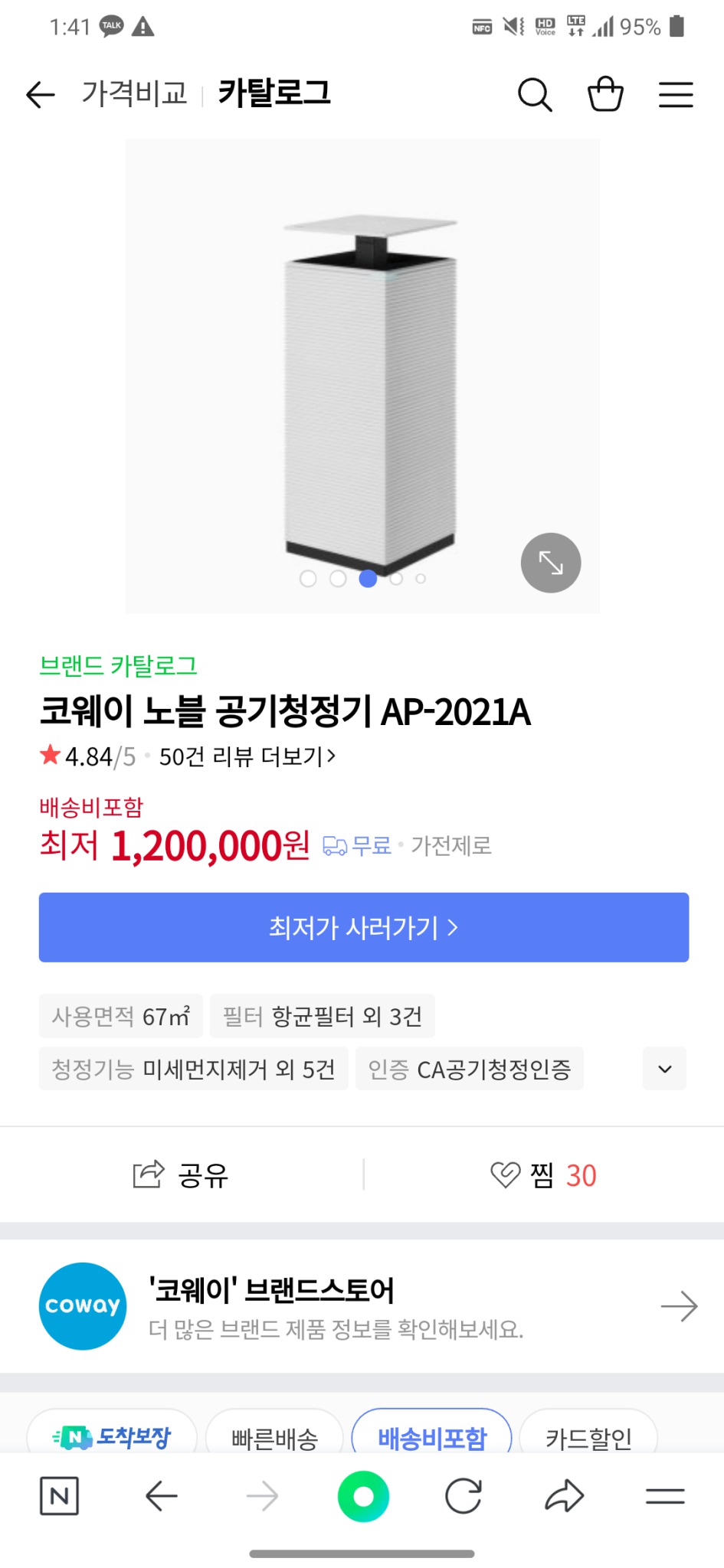Click the Coway brand logo circle
Image resolution: width=724 pixels, height=1568 pixels.
[x=82, y=1305]
